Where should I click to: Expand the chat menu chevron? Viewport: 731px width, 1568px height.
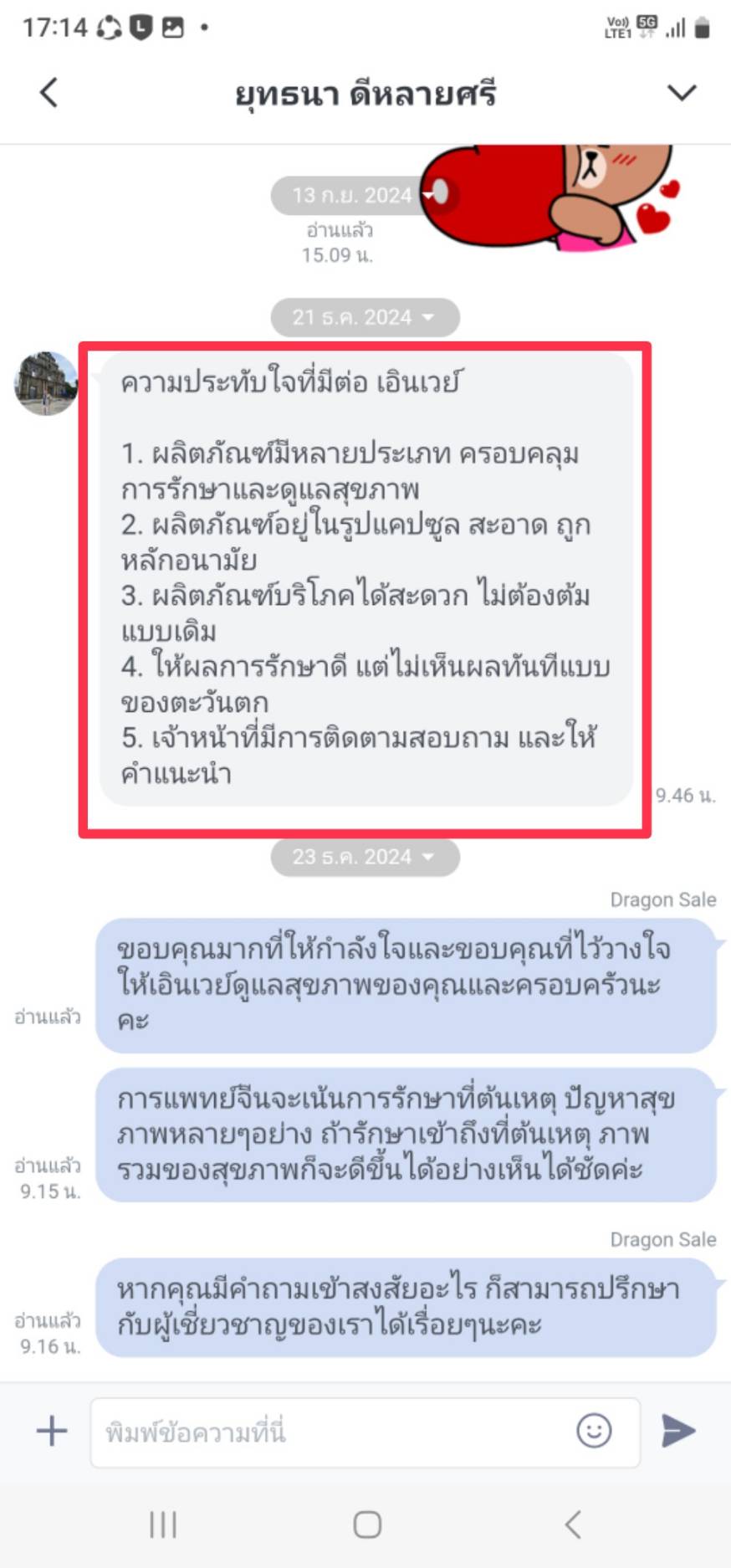pyautogui.click(x=682, y=92)
